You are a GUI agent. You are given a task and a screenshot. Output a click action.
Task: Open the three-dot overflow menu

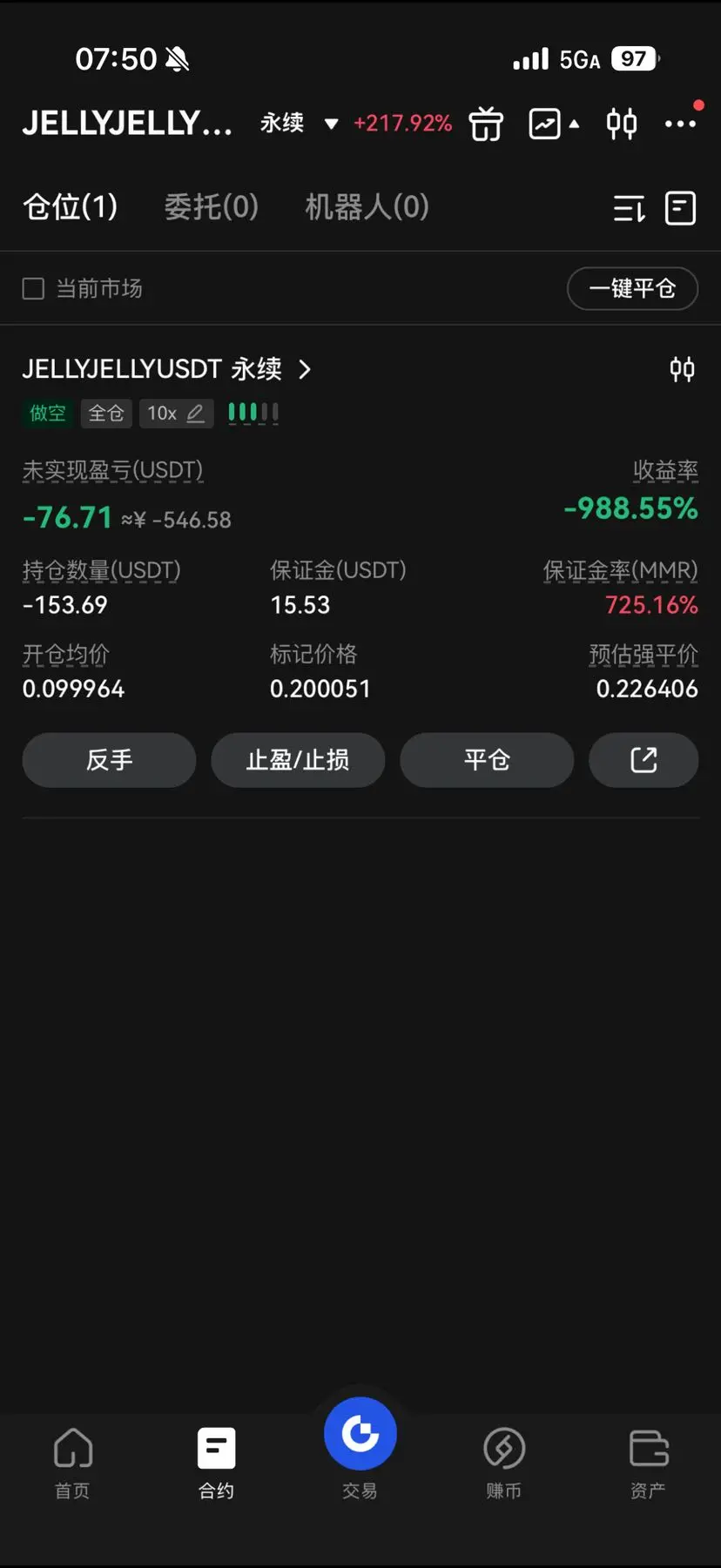[x=680, y=124]
